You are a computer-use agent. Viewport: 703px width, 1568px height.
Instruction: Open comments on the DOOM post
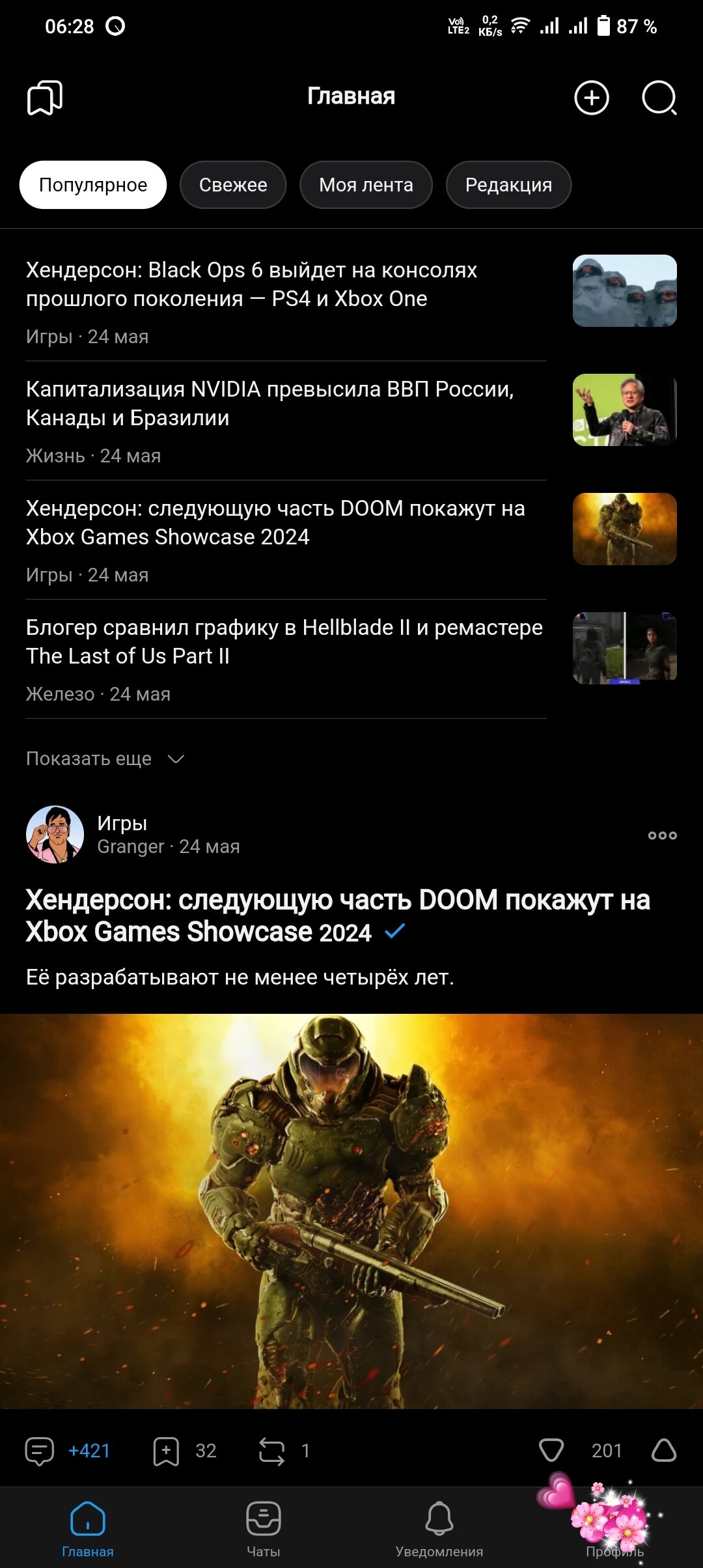[40, 1451]
